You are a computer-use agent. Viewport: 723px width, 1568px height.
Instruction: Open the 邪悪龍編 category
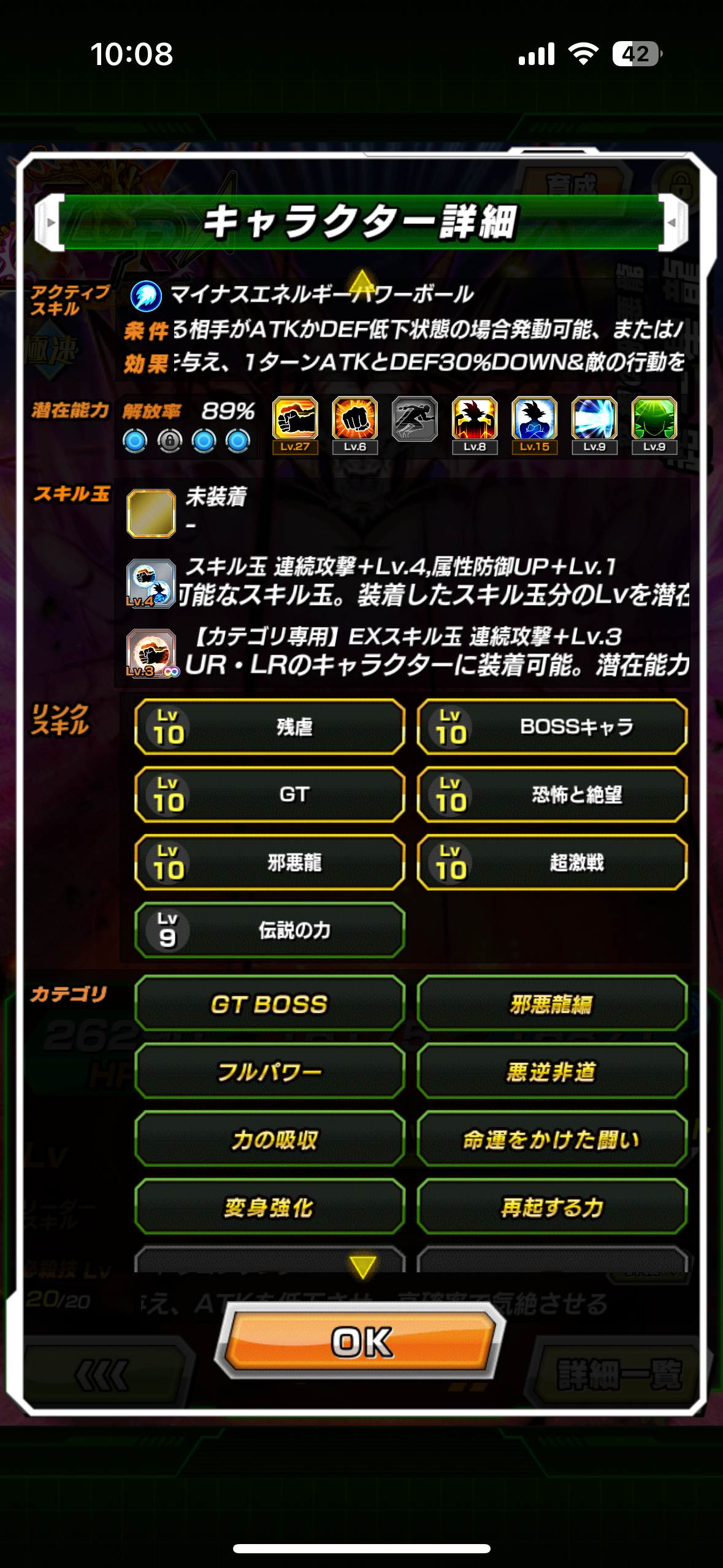(x=552, y=1004)
